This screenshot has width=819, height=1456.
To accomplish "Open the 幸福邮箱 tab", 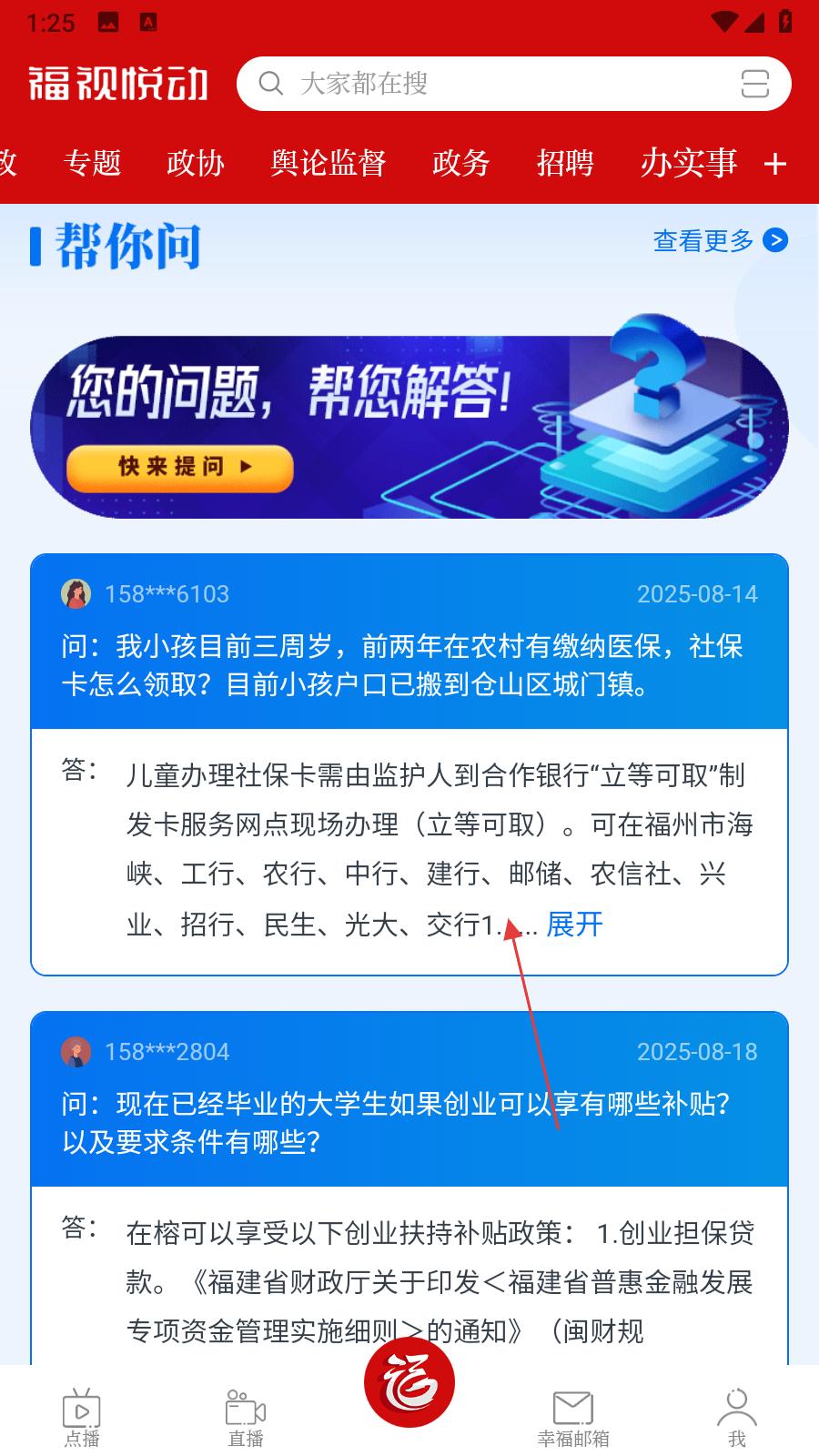I will pos(573,1418).
